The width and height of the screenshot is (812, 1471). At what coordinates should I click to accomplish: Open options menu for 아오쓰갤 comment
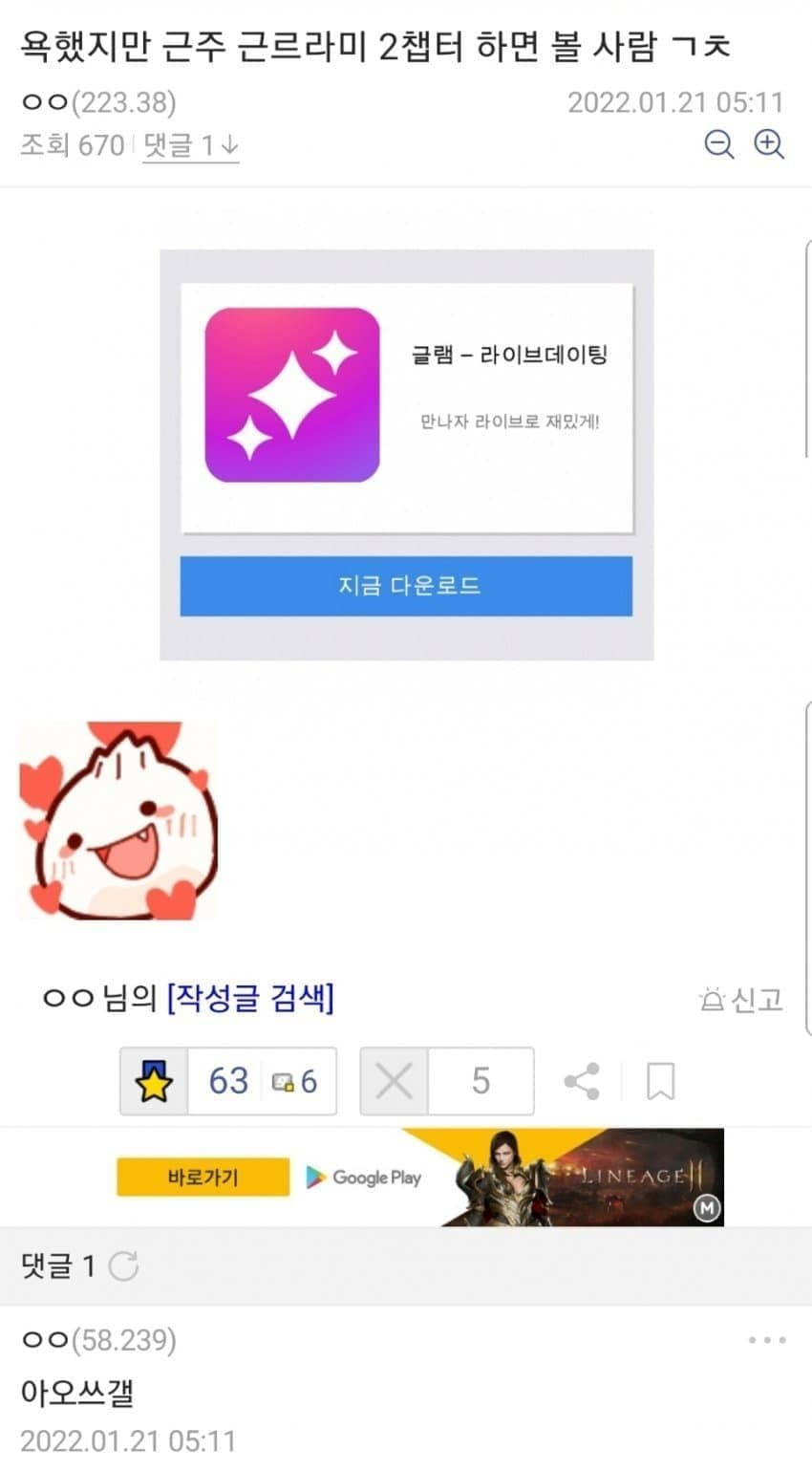(767, 1340)
